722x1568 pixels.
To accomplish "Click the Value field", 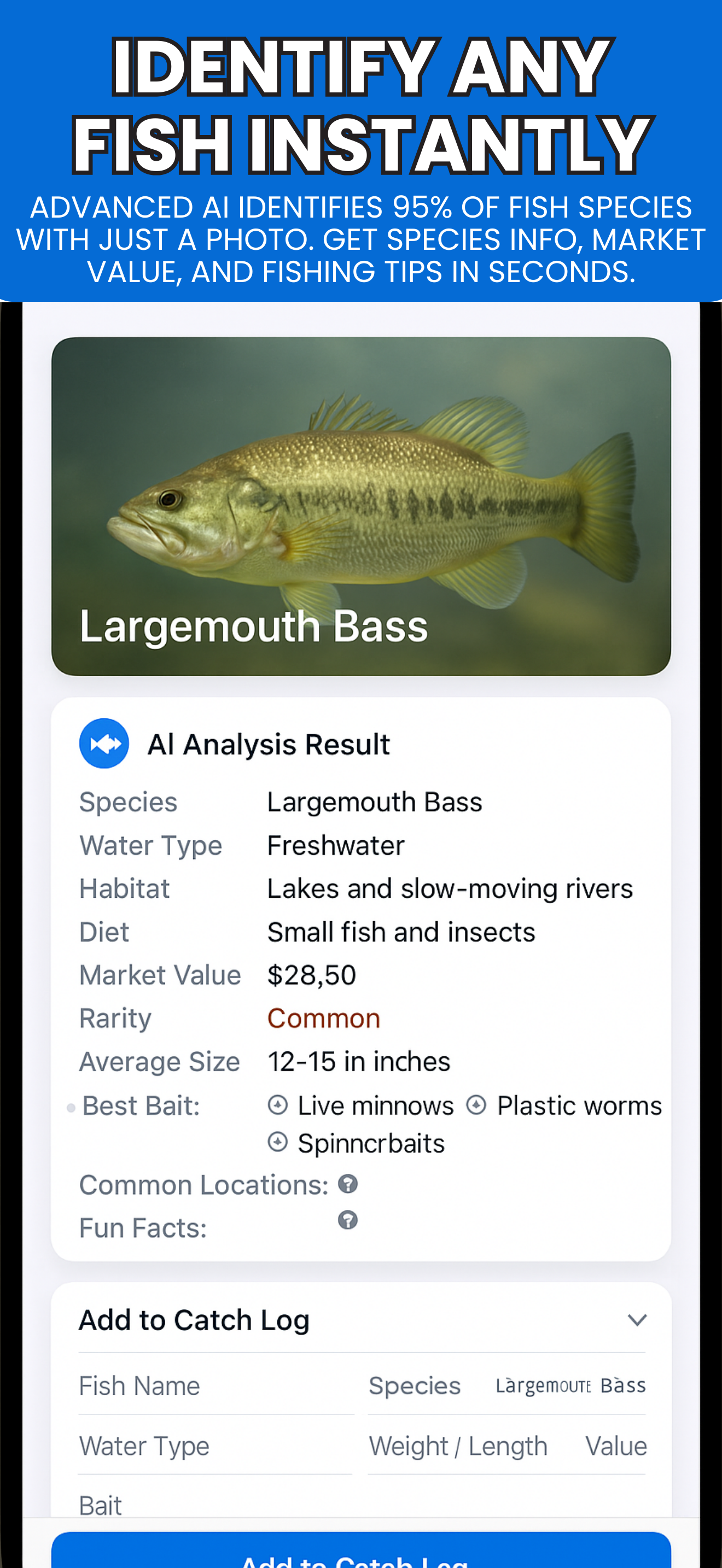I will pyautogui.click(x=616, y=1447).
